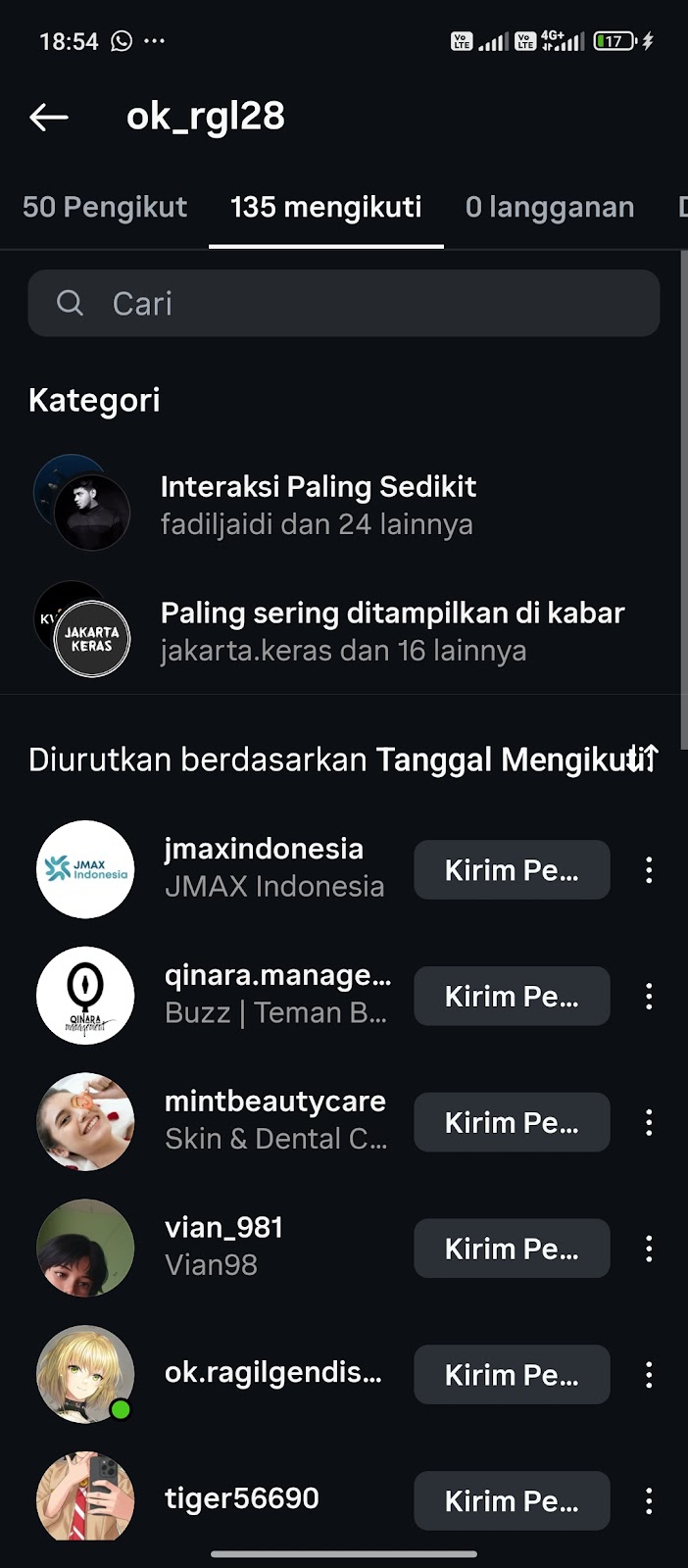View the mintbeautycare profile

coord(274,1120)
